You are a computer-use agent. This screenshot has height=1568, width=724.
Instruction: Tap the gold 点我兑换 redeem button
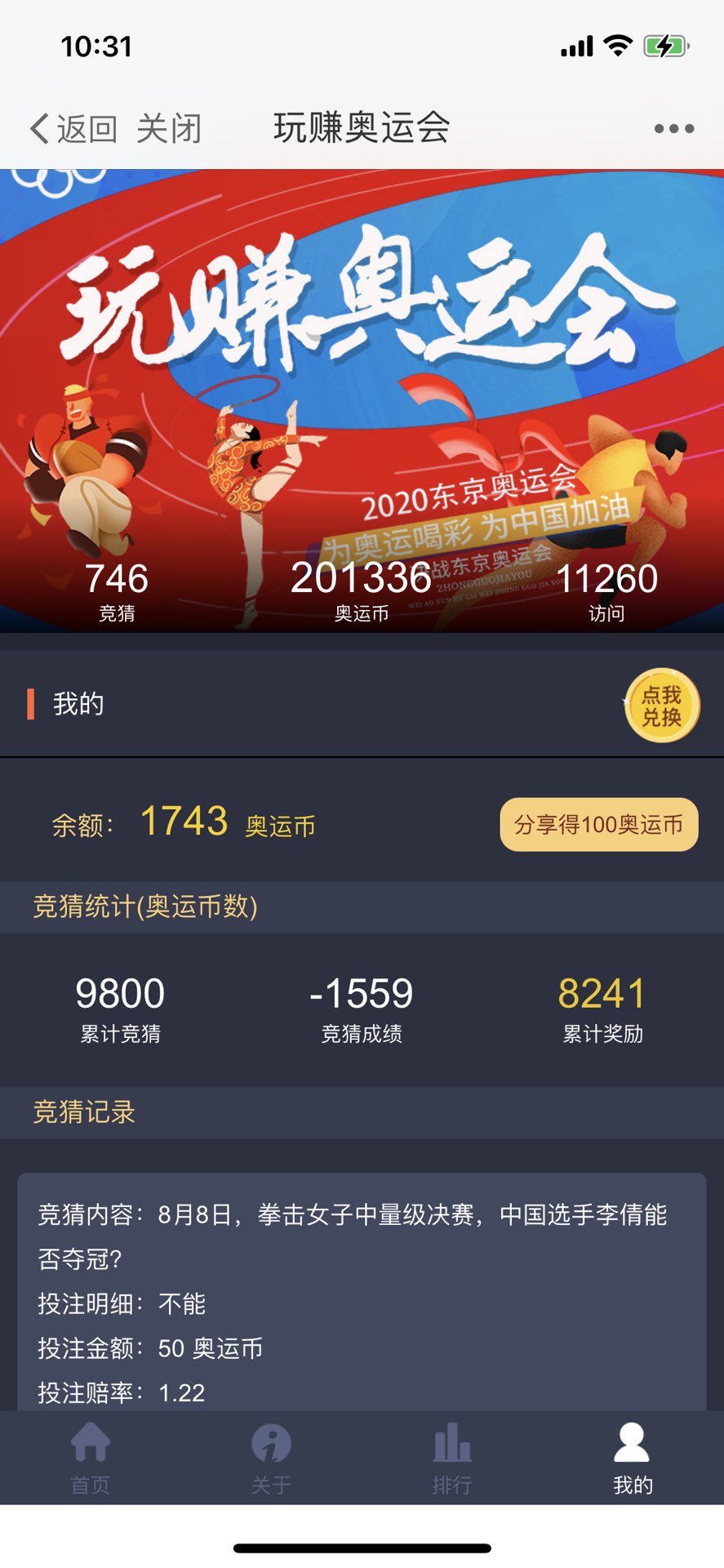tap(661, 706)
